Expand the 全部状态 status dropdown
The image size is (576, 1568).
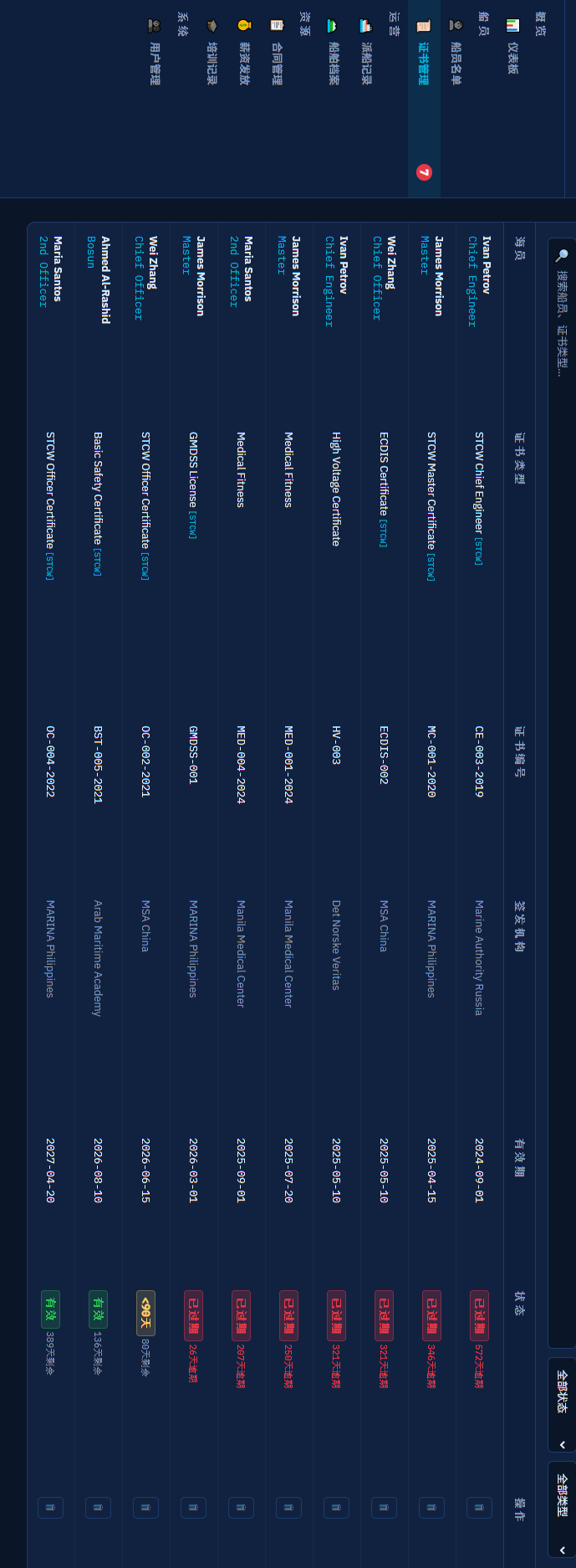point(562,1404)
